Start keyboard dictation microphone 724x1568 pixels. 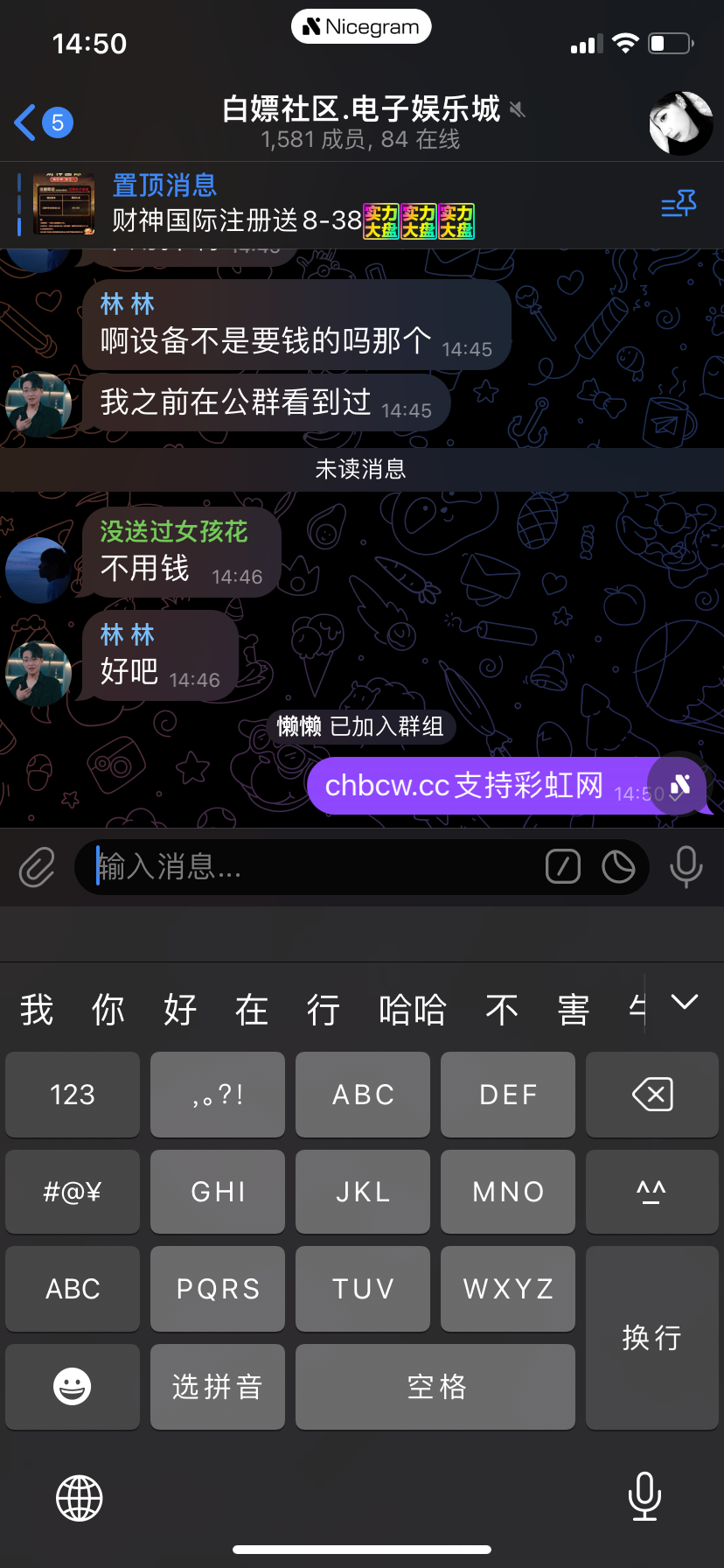coord(644,1496)
